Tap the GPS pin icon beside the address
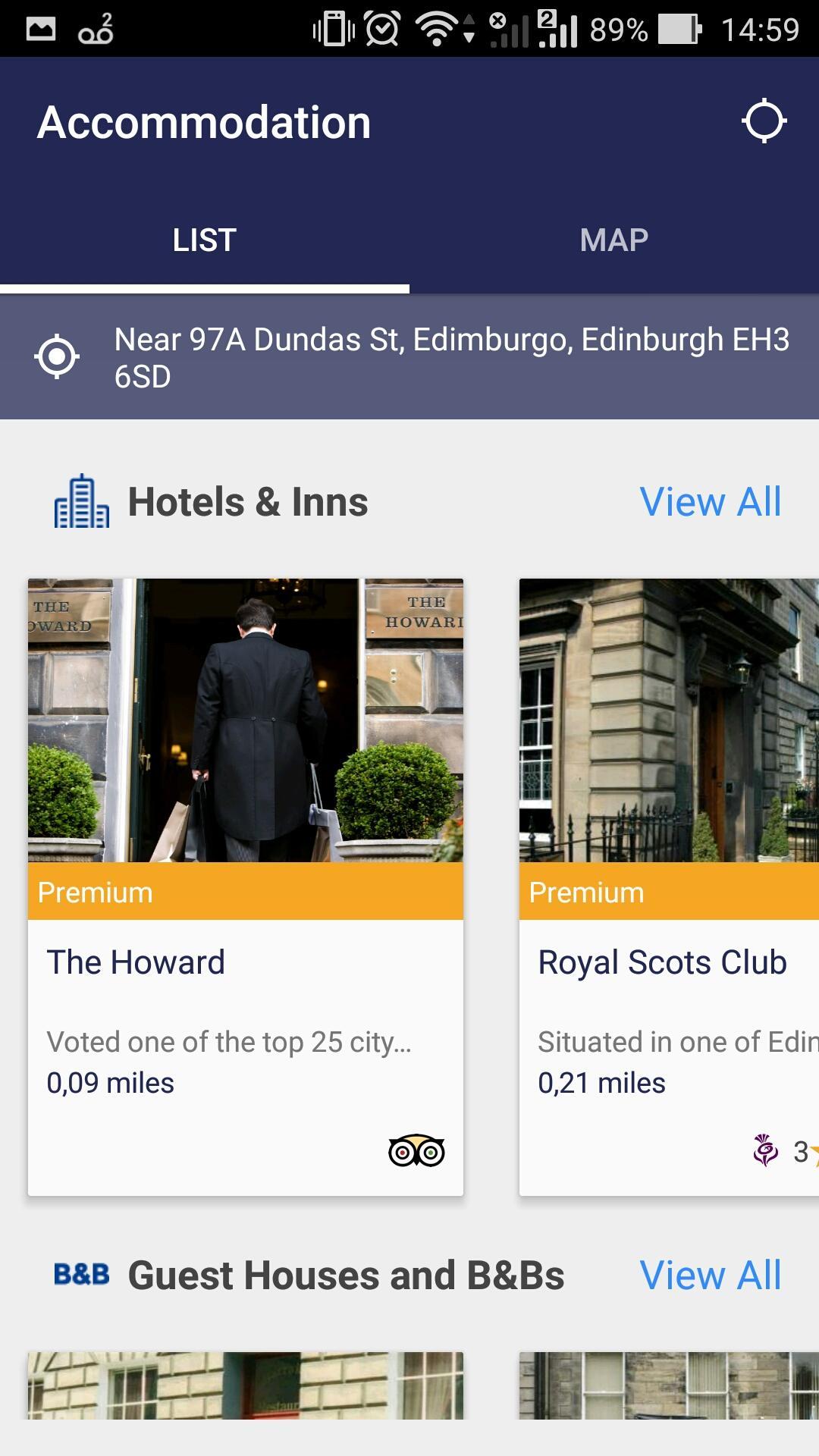The width and height of the screenshot is (819, 1456). point(58,358)
